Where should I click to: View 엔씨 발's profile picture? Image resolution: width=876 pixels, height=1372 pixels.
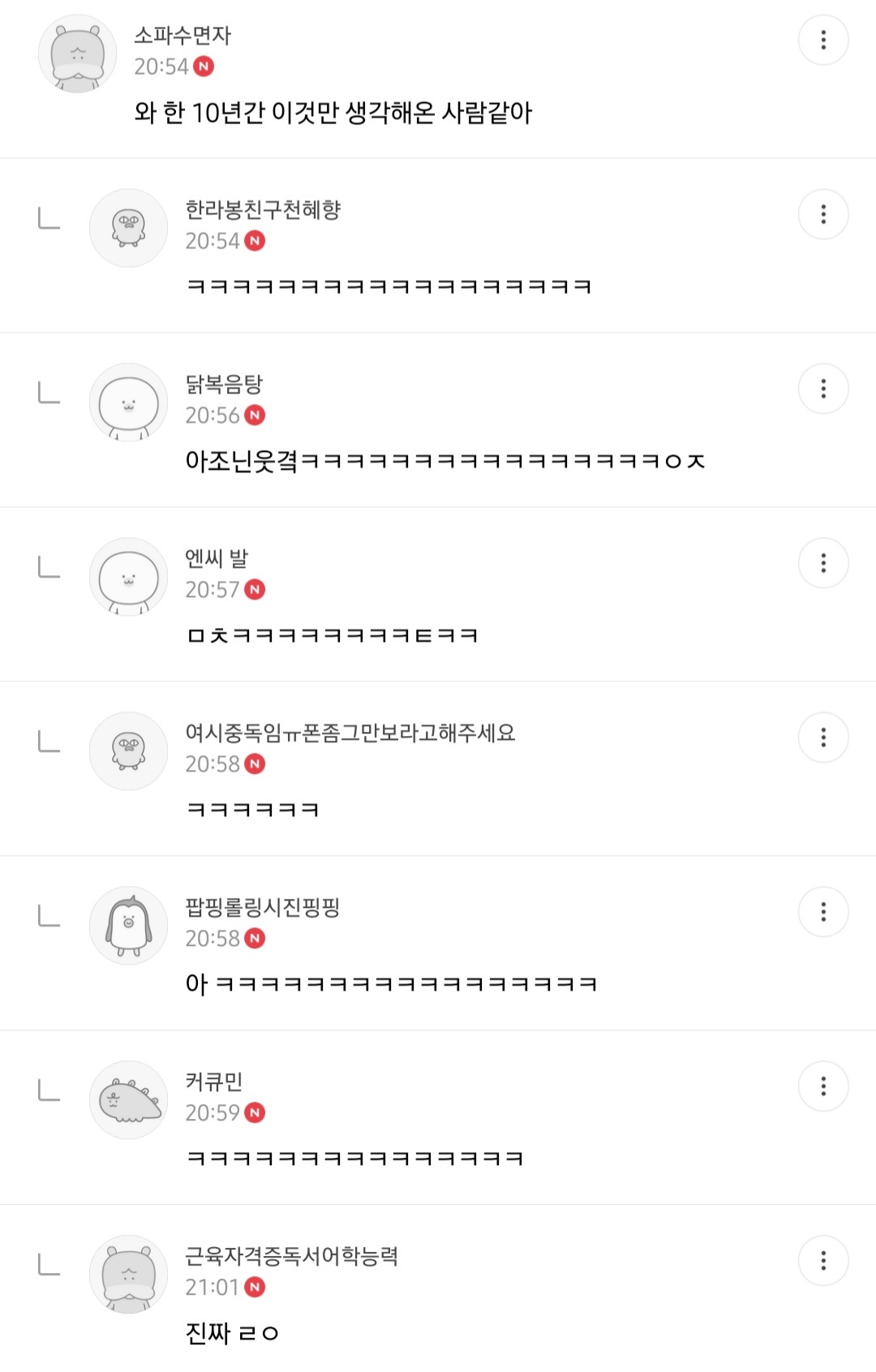tap(128, 577)
